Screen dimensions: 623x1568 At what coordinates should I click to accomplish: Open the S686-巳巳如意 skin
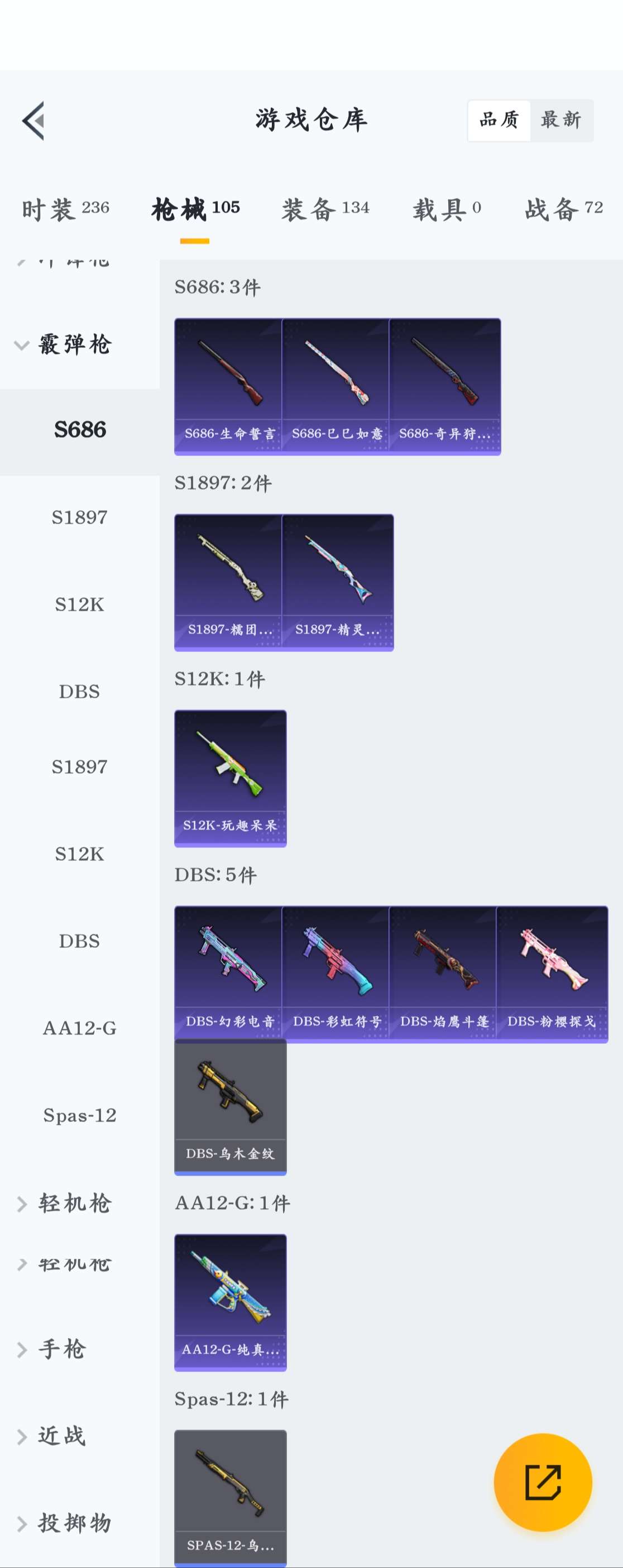coord(336,386)
